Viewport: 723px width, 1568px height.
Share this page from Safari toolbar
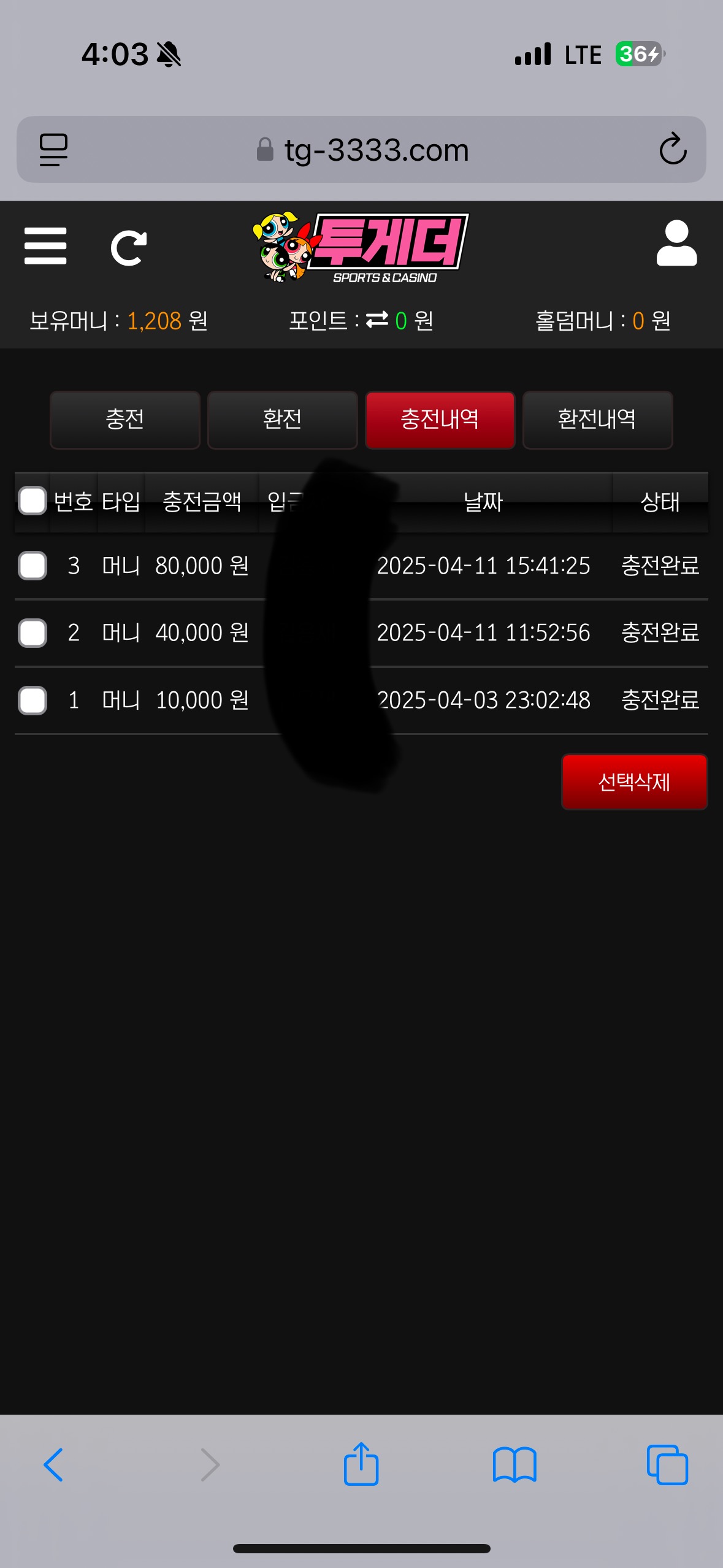coord(361,1465)
